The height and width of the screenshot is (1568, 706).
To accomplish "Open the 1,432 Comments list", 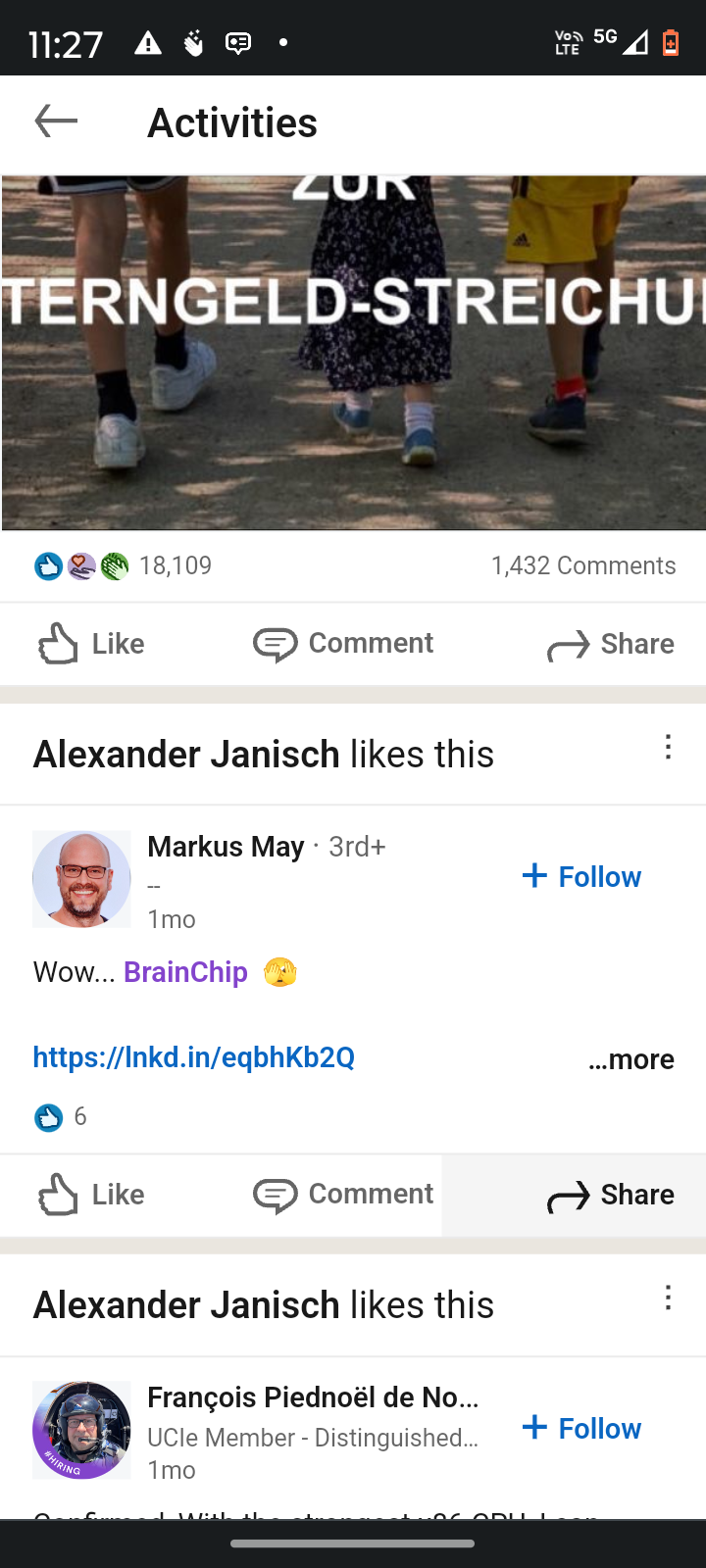I will [x=583, y=565].
